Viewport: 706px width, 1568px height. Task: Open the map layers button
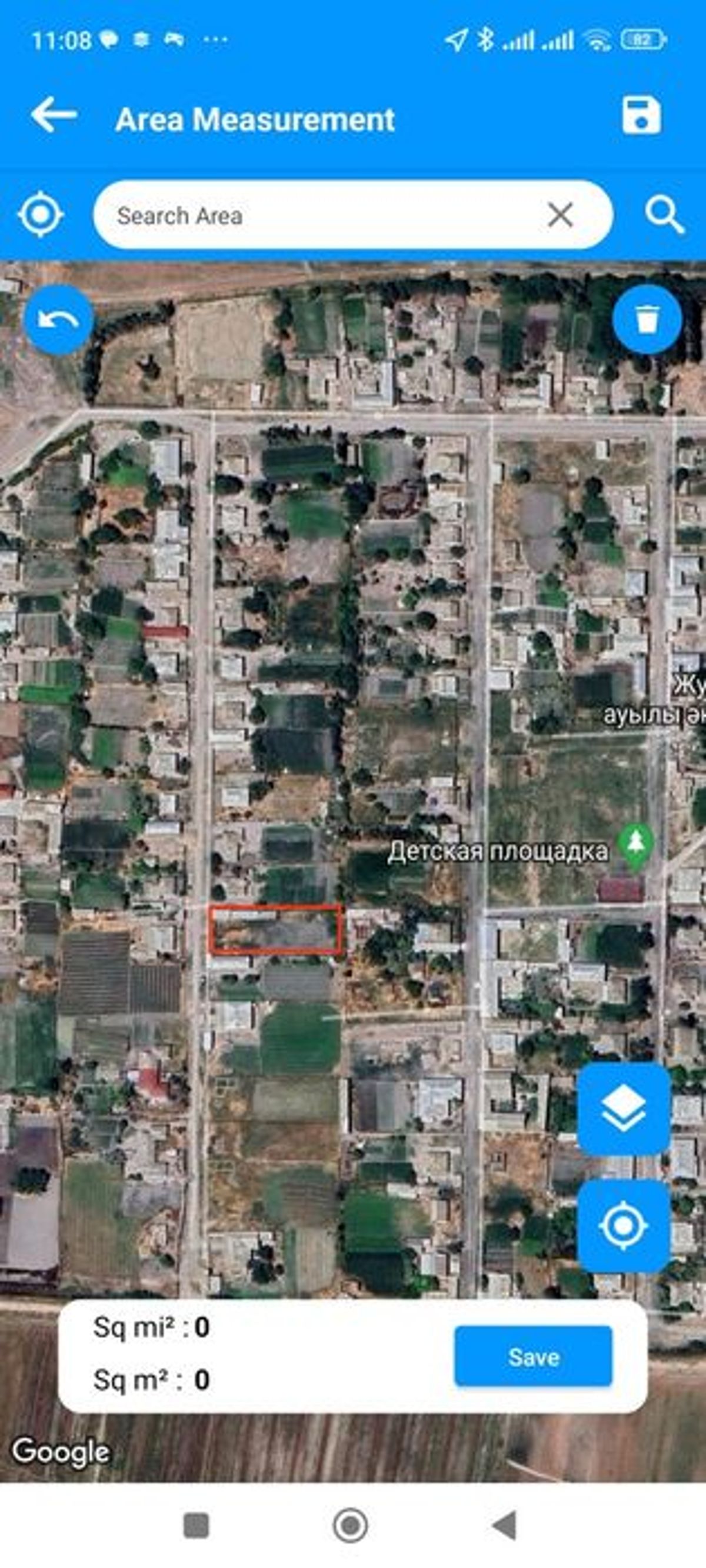click(623, 1109)
